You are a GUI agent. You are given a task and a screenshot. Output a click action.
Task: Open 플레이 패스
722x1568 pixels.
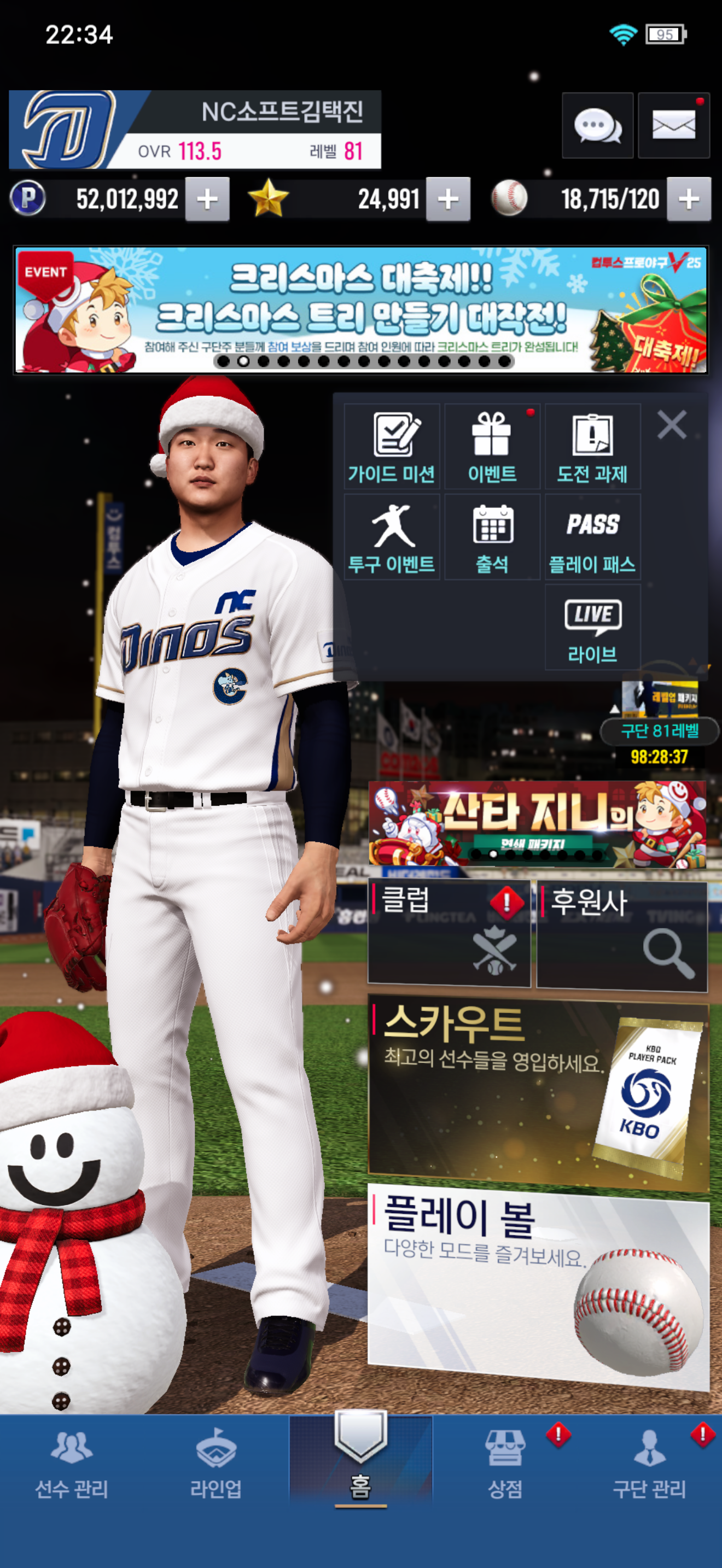point(592,537)
